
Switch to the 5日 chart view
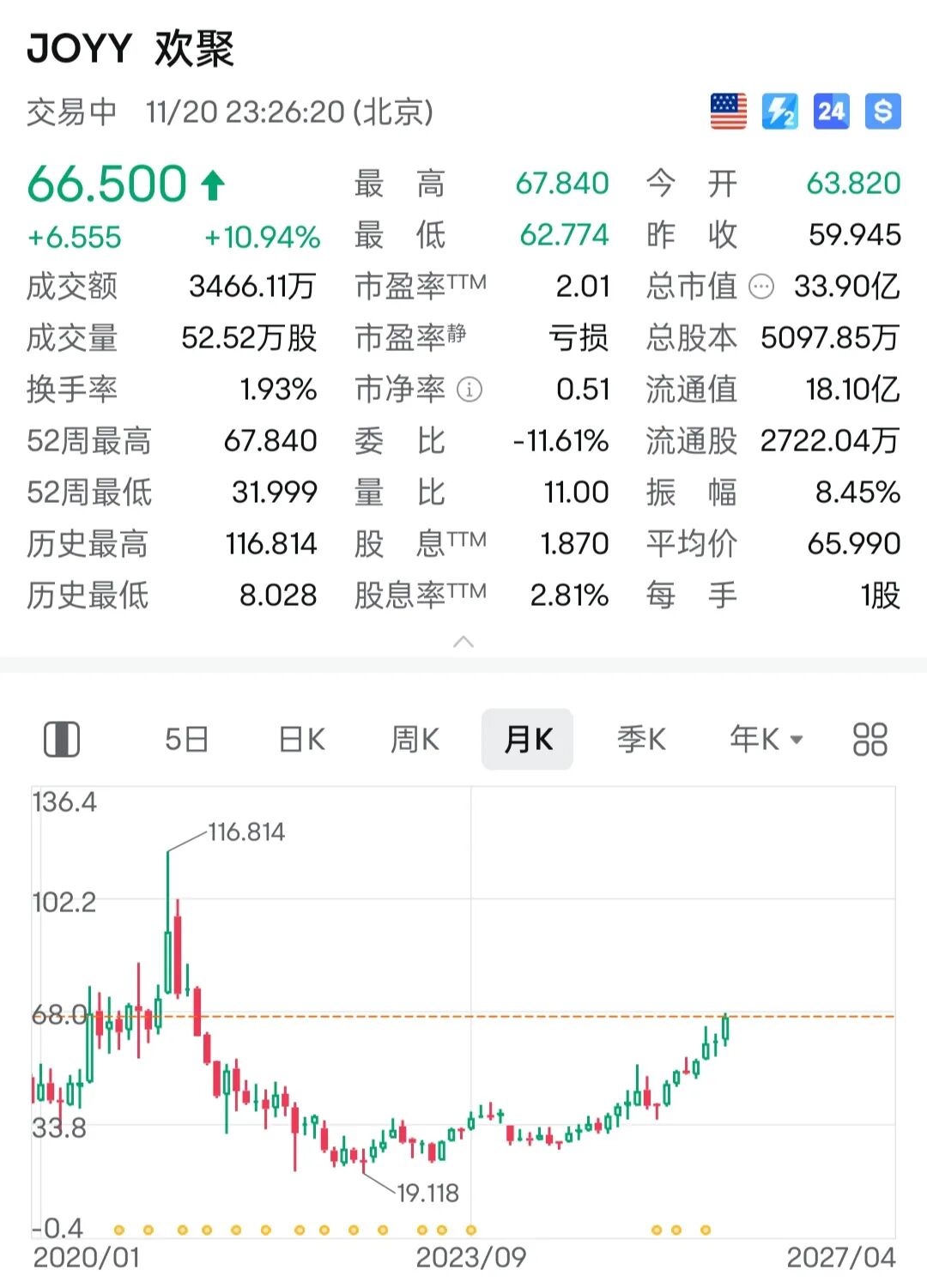tap(186, 739)
